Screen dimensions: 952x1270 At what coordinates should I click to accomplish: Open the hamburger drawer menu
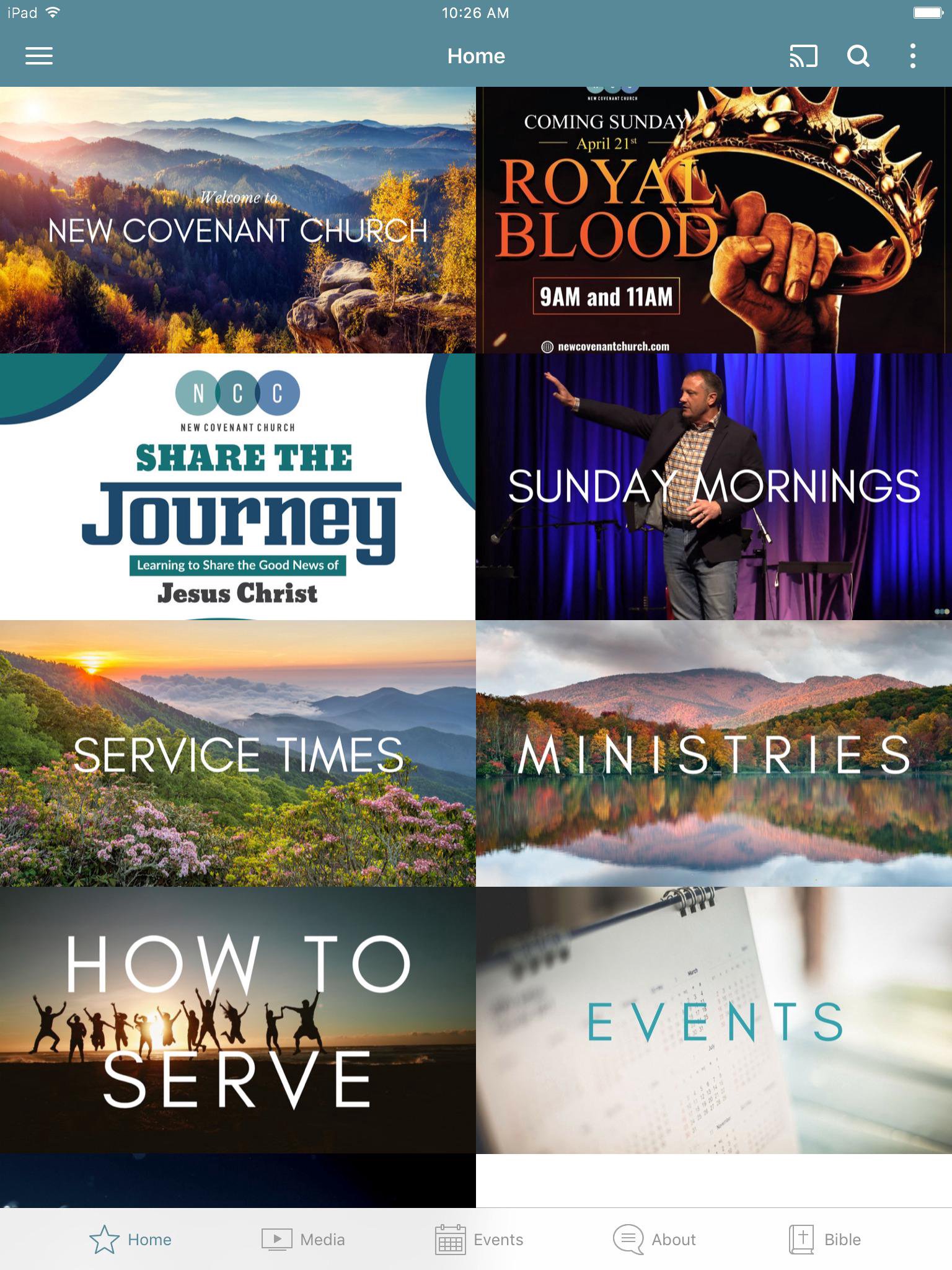[38, 56]
